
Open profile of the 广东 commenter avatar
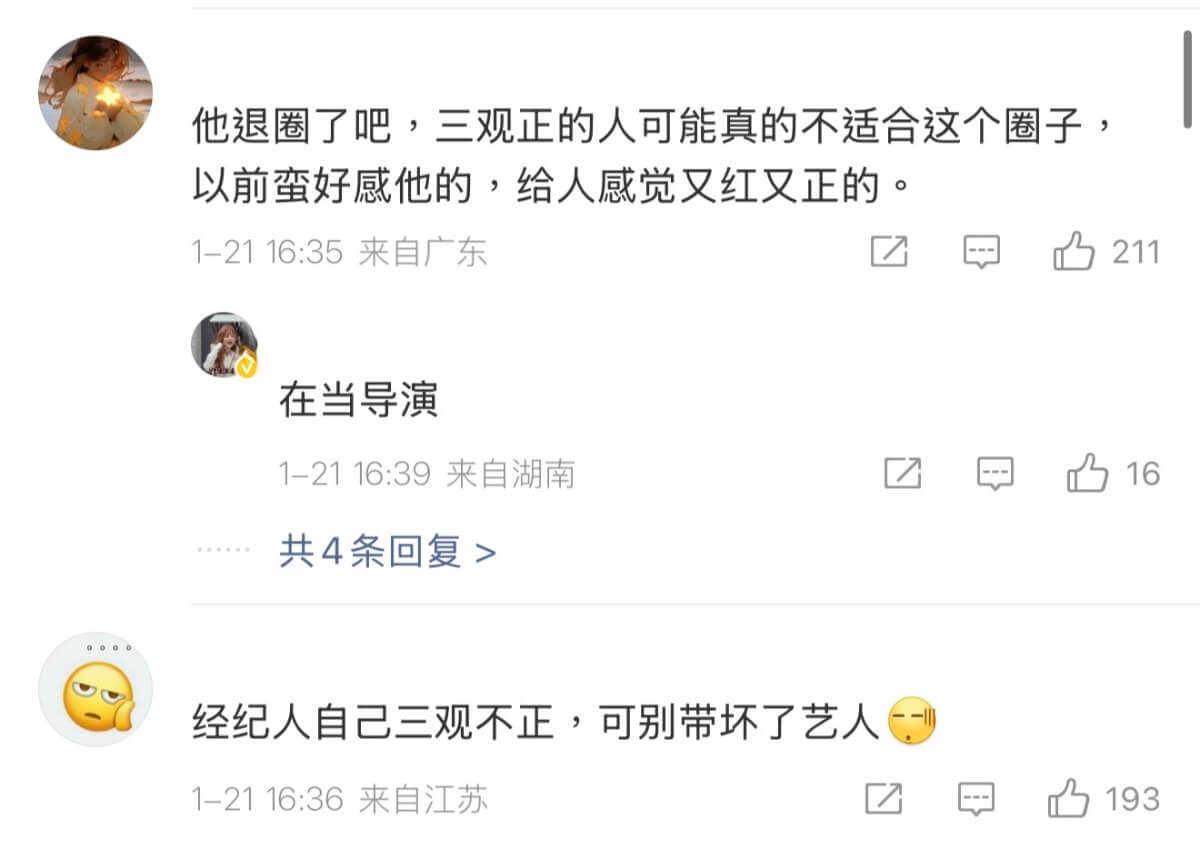point(95,93)
